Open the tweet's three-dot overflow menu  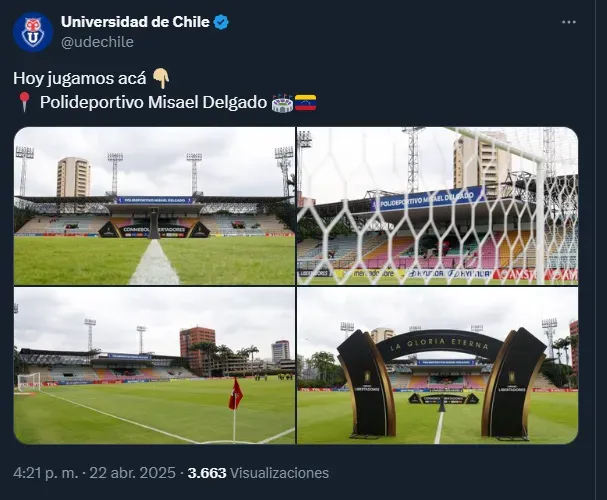point(569,22)
